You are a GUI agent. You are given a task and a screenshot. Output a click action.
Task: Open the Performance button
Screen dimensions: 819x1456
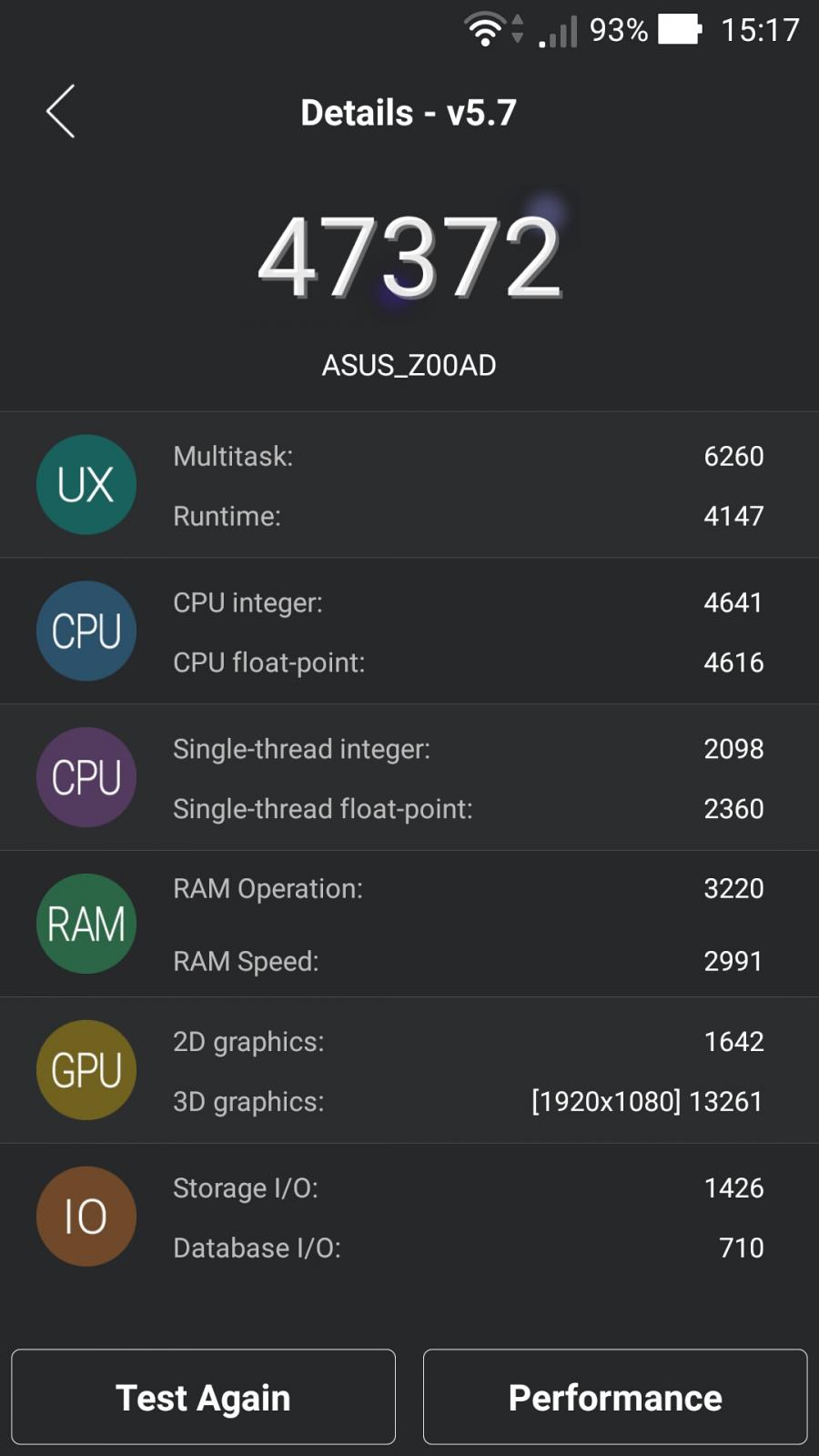(x=615, y=1397)
